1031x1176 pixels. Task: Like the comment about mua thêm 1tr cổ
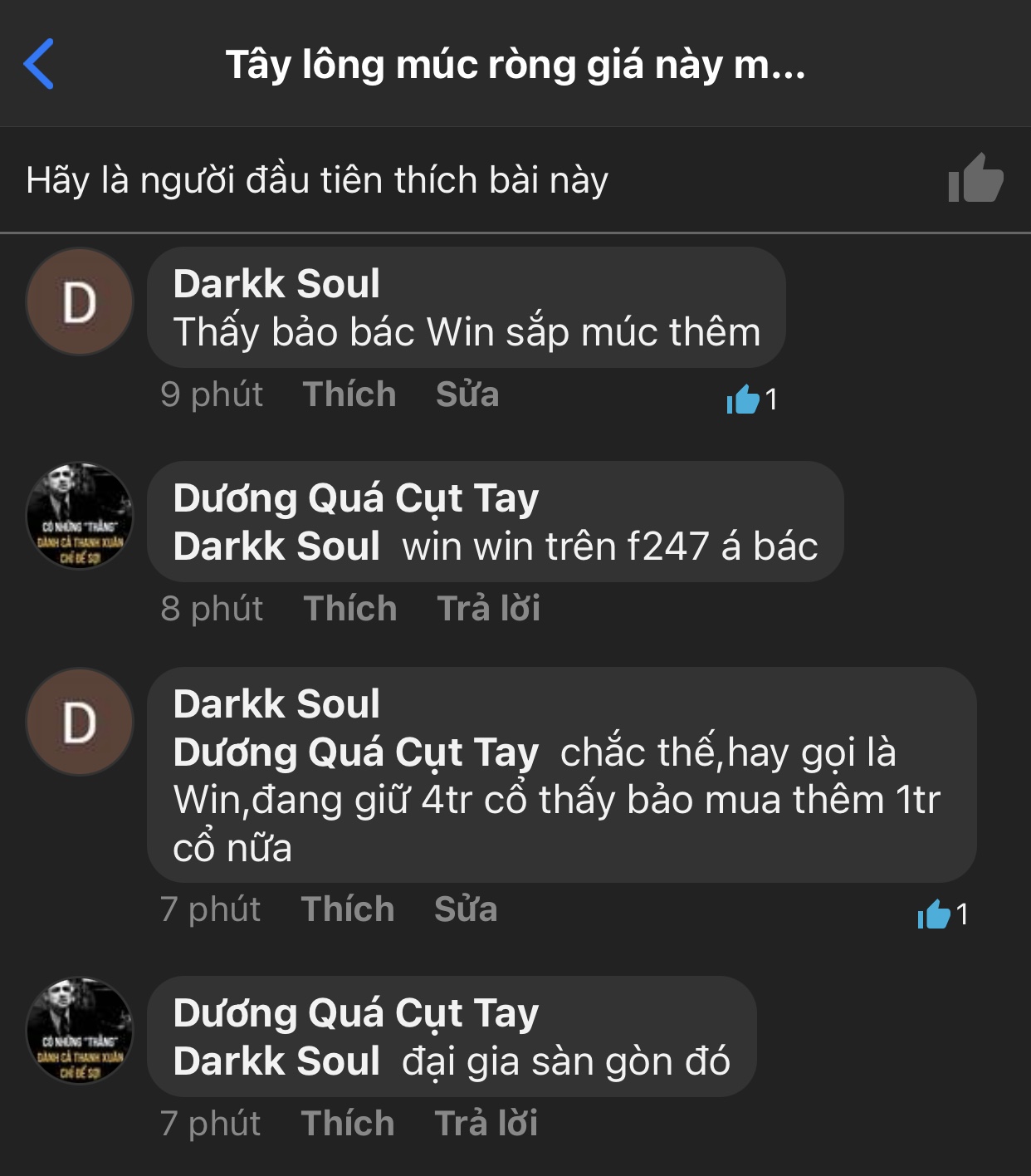click(x=348, y=909)
